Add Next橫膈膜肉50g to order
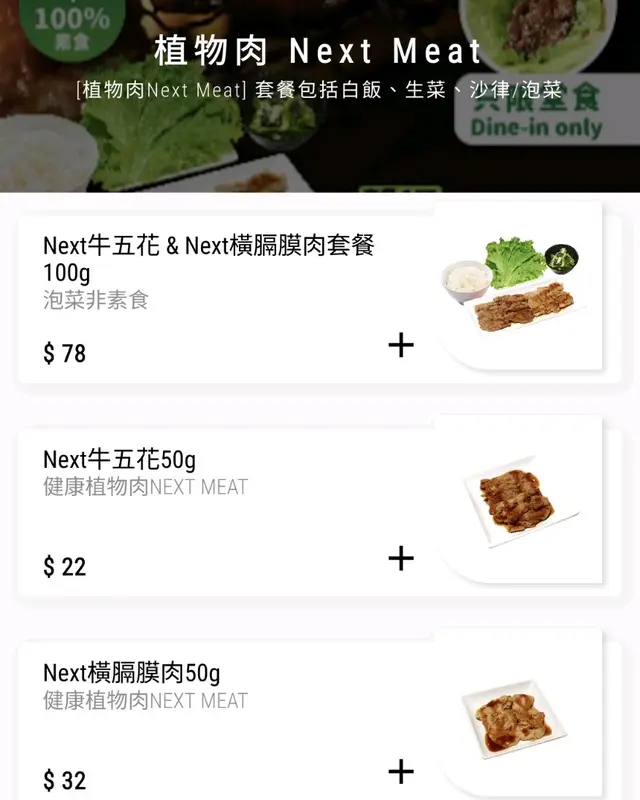The height and width of the screenshot is (800, 640). pyautogui.click(x=401, y=771)
